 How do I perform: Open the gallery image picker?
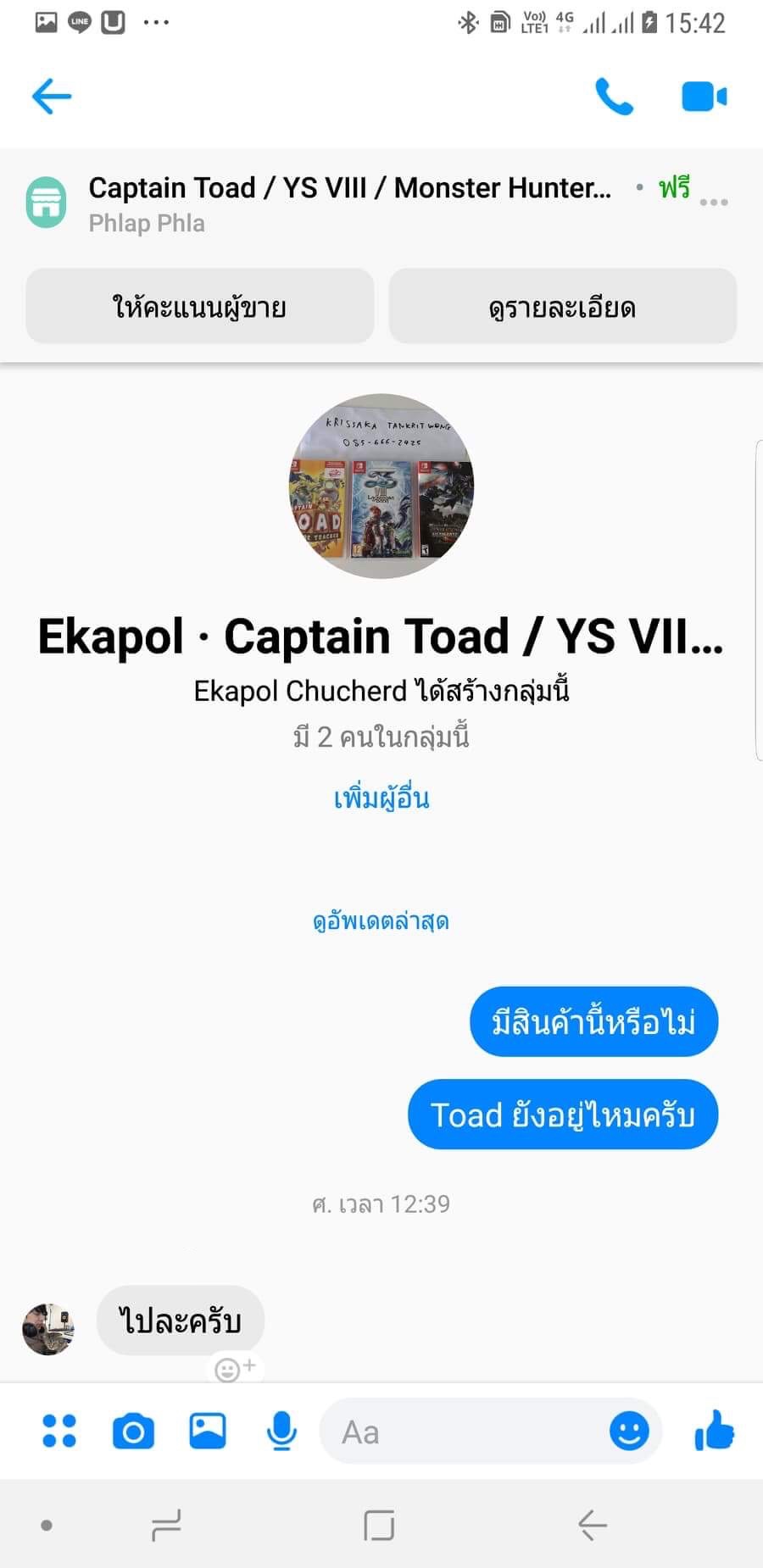coord(208,1431)
